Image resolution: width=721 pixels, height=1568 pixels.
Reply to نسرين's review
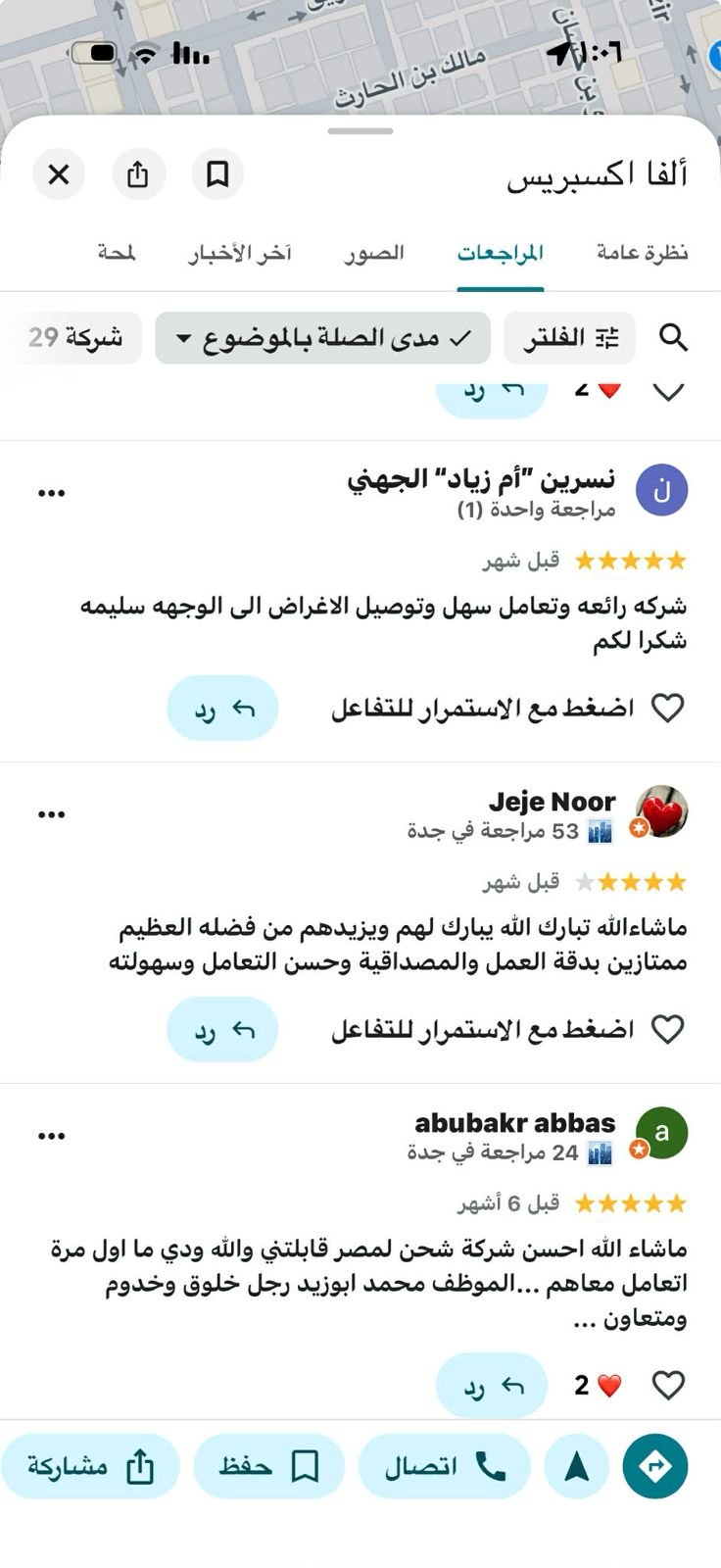pyautogui.click(x=222, y=708)
